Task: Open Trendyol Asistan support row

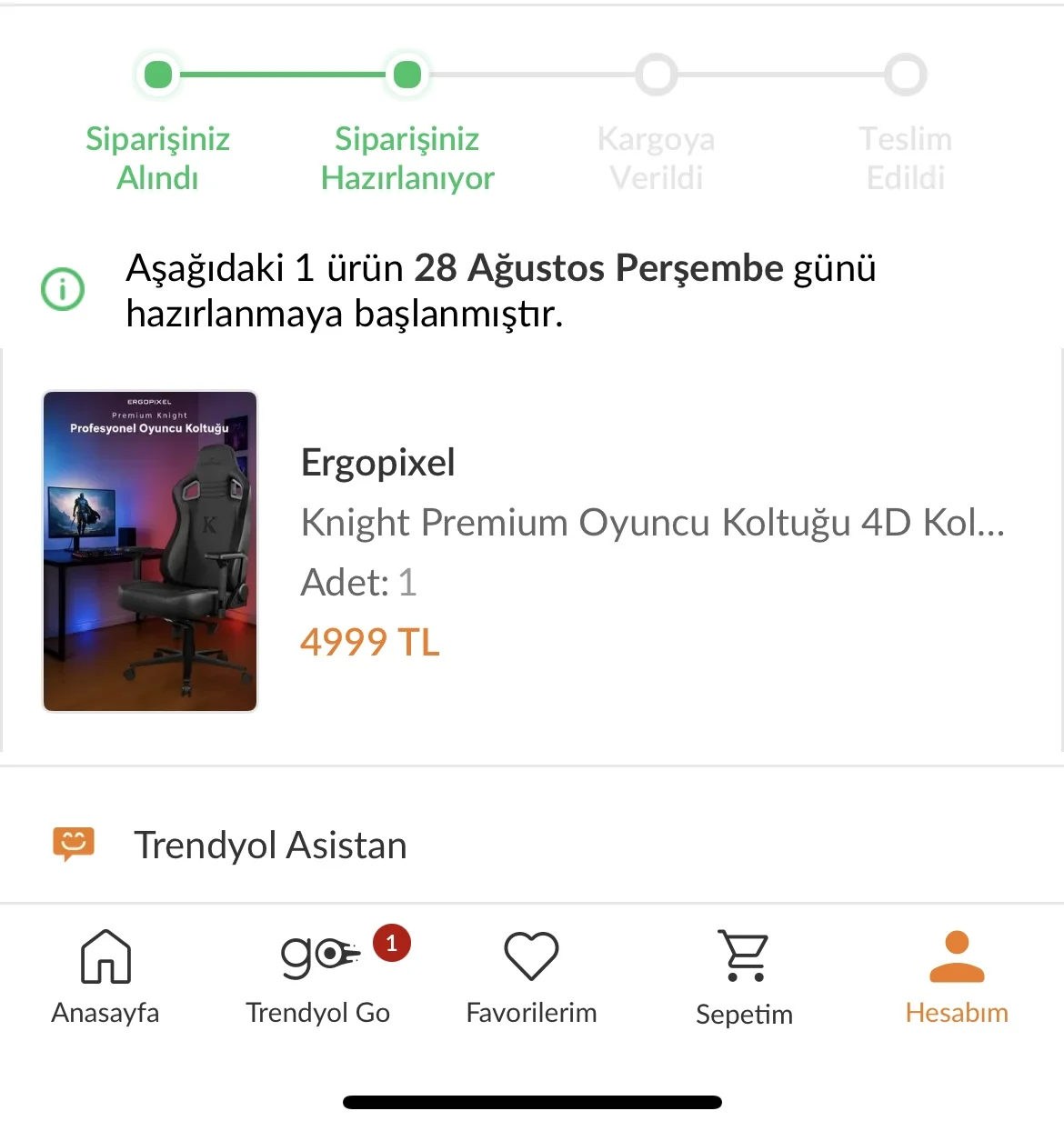Action: coord(270,845)
